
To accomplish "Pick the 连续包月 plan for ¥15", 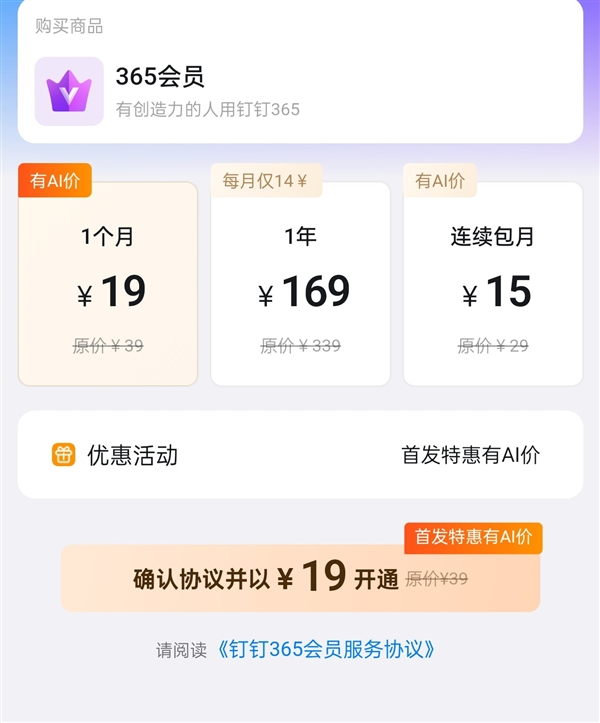I will tap(492, 284).
